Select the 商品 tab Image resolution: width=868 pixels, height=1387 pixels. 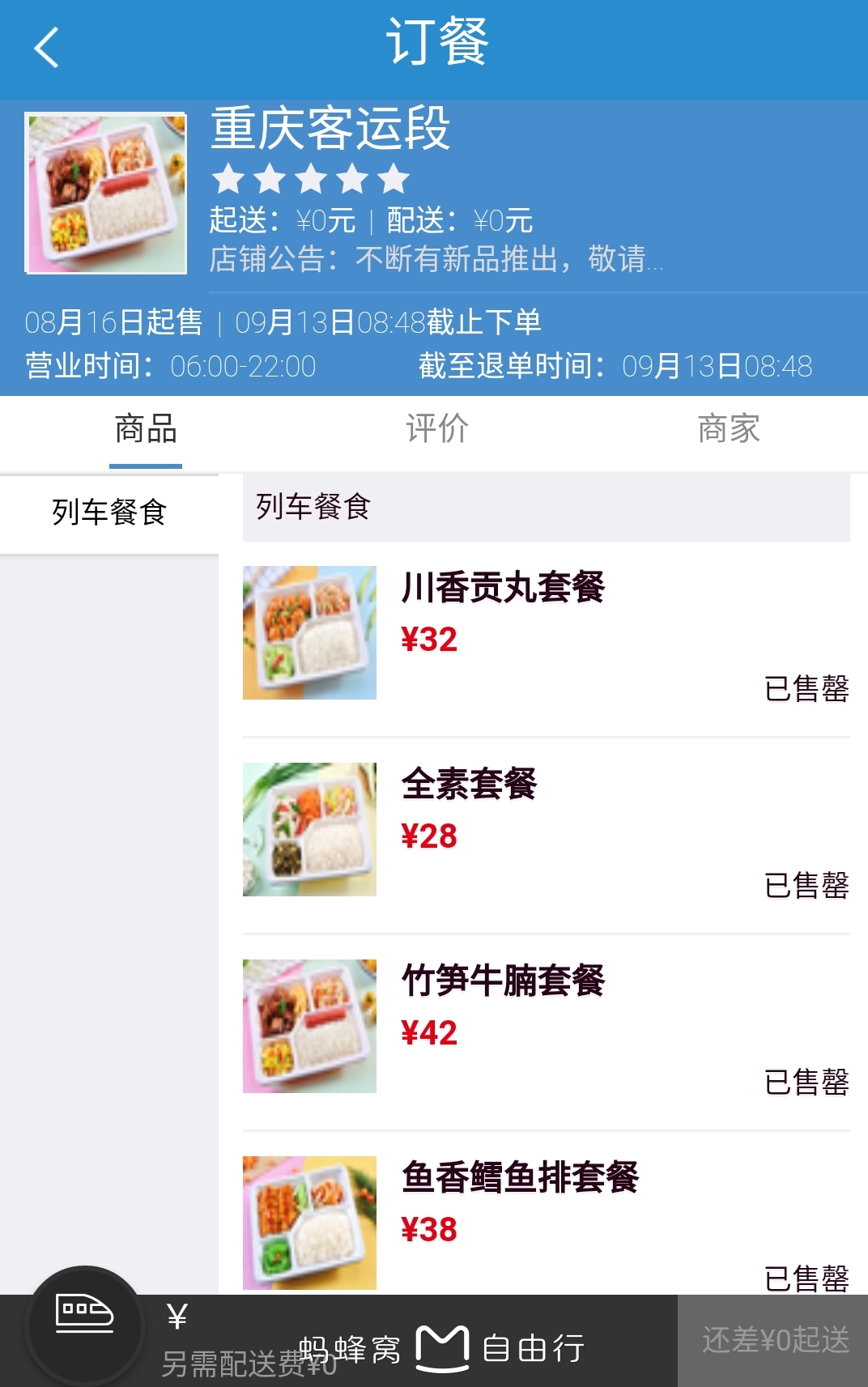coord(146,429)
